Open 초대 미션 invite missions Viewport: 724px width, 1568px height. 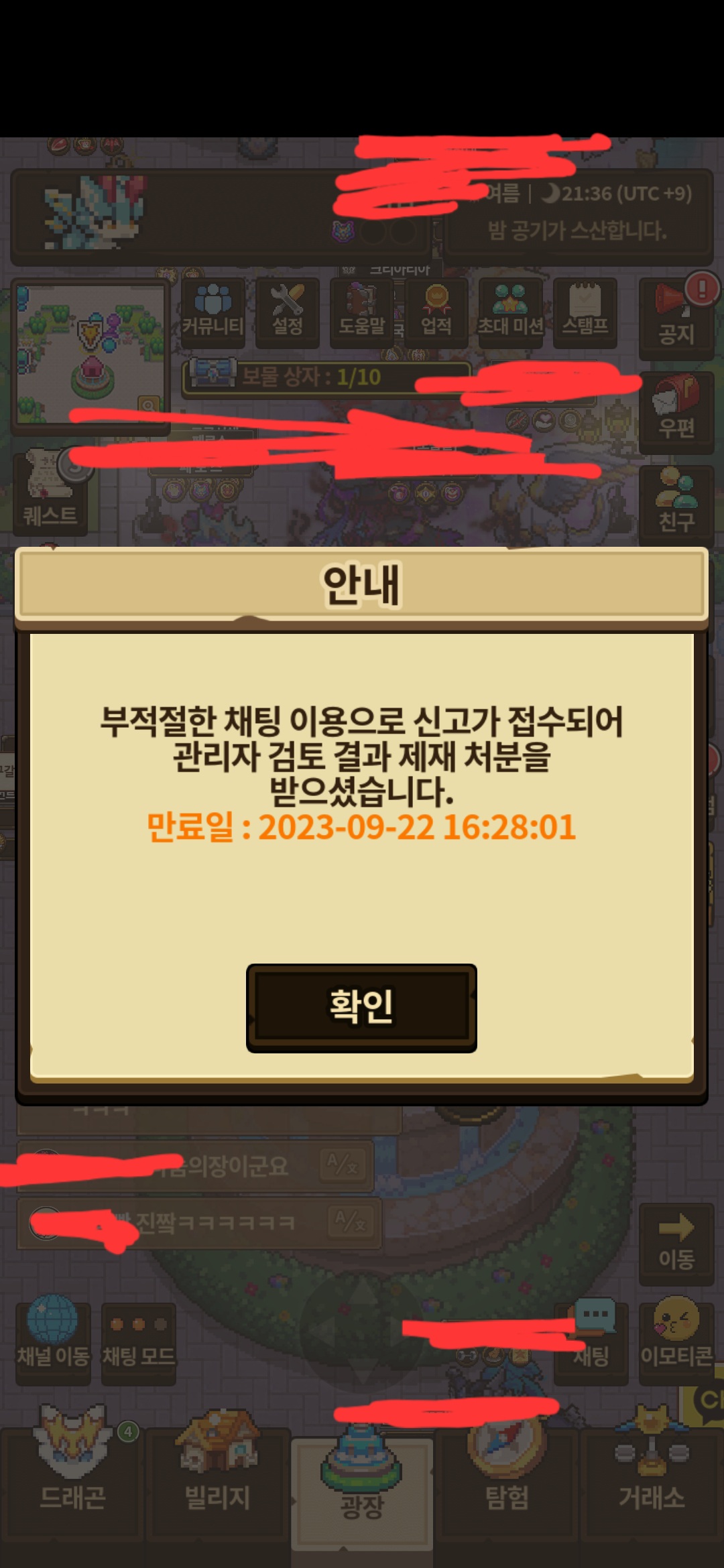tap(510, 312)
